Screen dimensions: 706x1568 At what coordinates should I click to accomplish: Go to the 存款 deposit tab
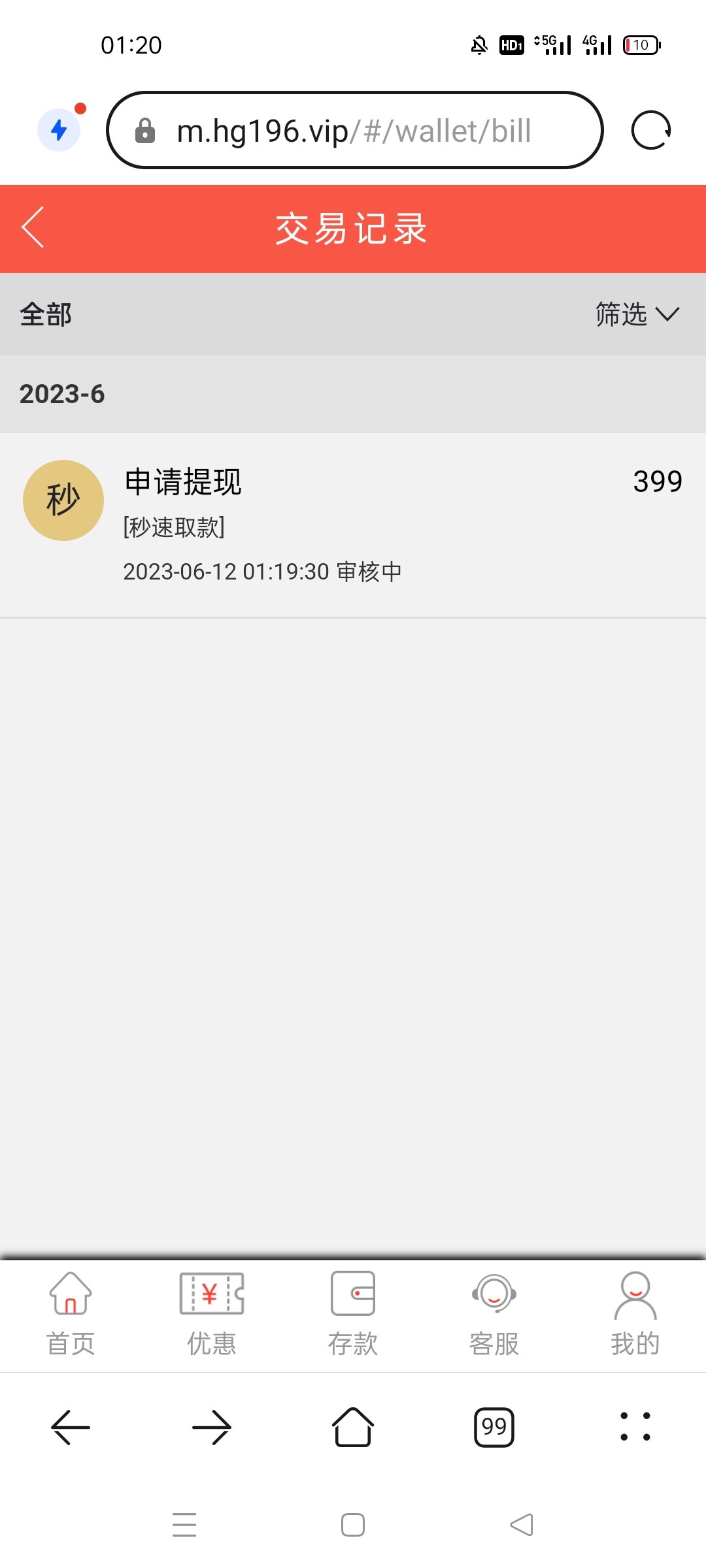tap(353, 1315)
